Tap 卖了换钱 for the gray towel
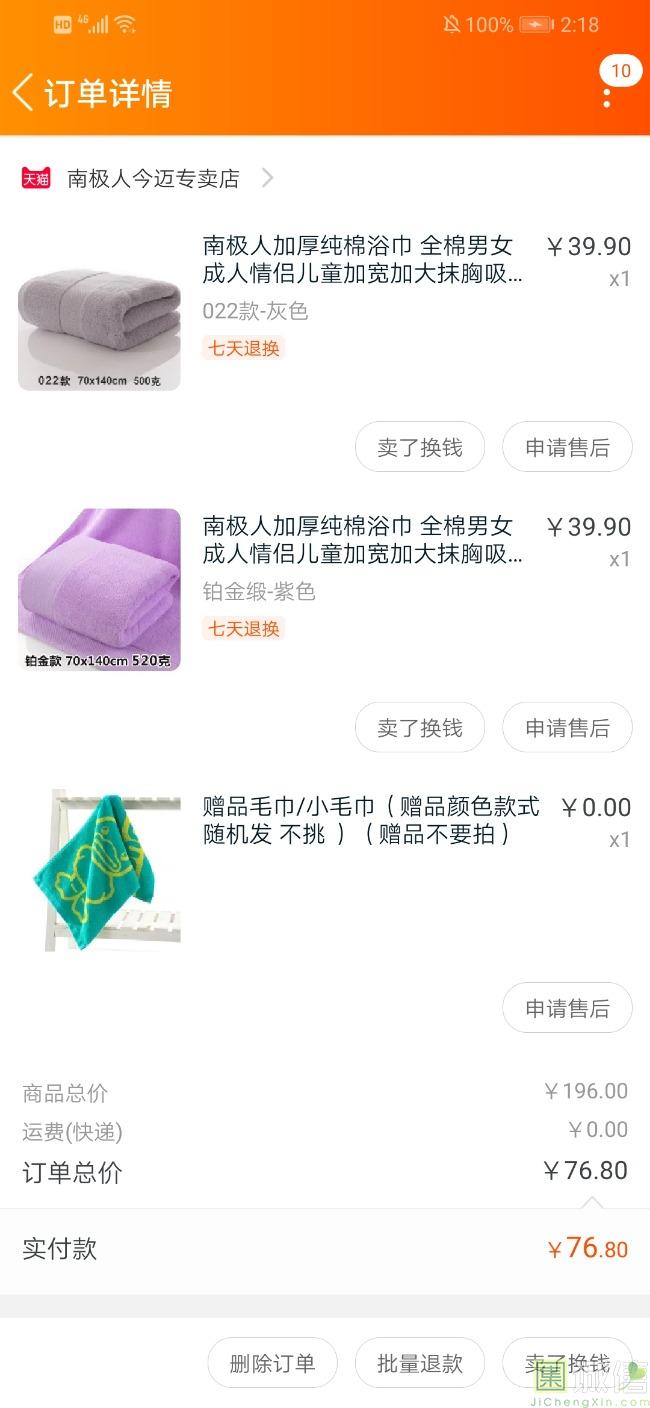This screenshot has height=1408, width=650. (419, 447)
